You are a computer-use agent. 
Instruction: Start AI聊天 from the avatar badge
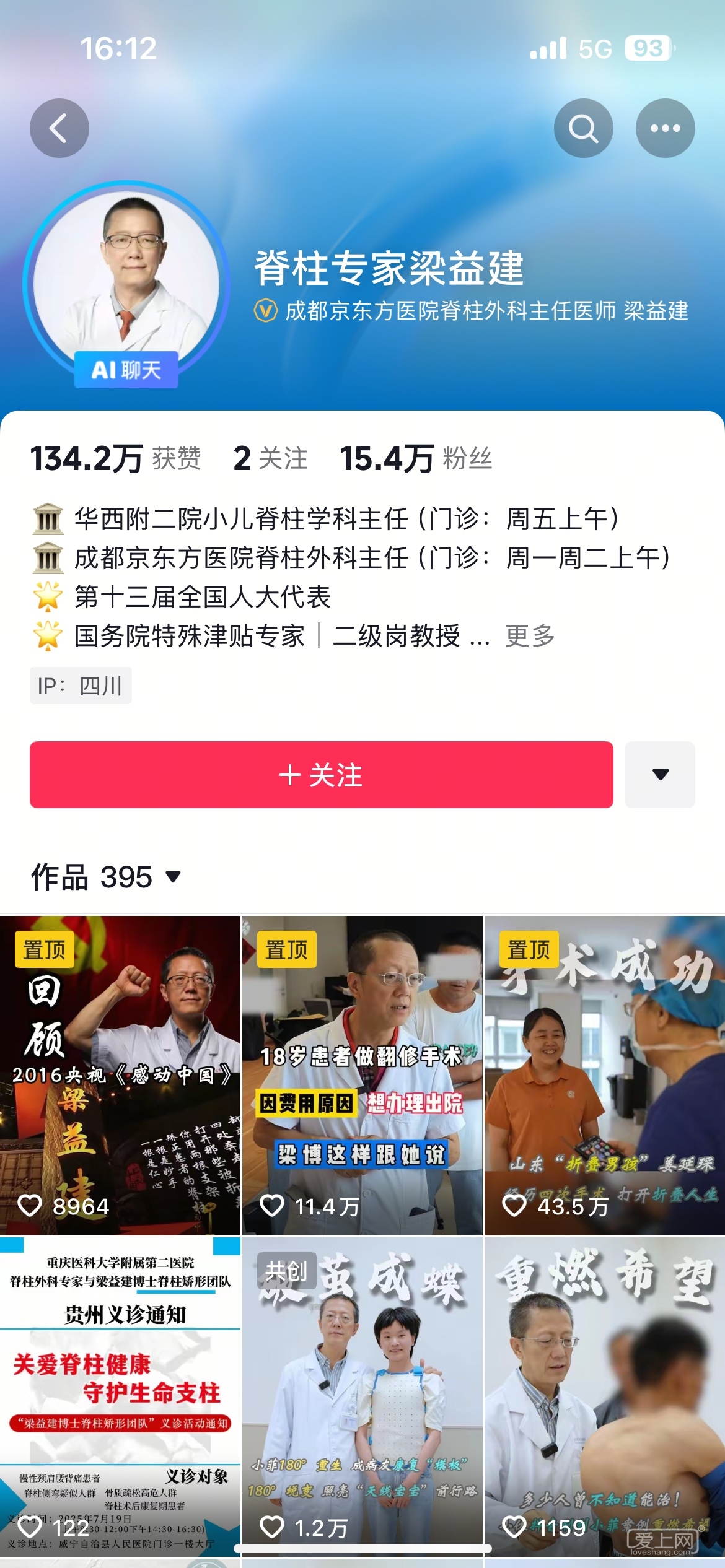pos(126,370)
